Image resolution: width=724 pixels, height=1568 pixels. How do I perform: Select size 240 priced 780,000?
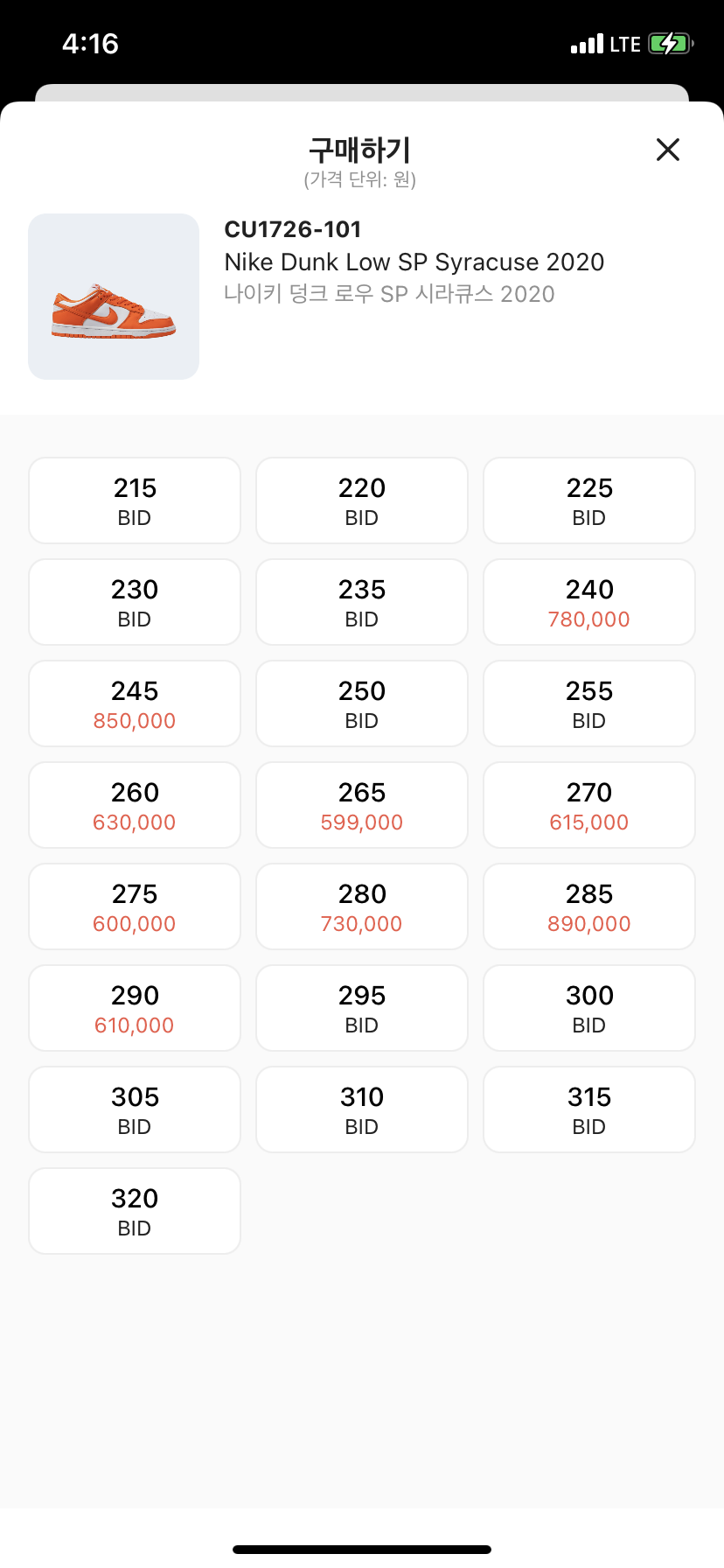click(589, 602)
